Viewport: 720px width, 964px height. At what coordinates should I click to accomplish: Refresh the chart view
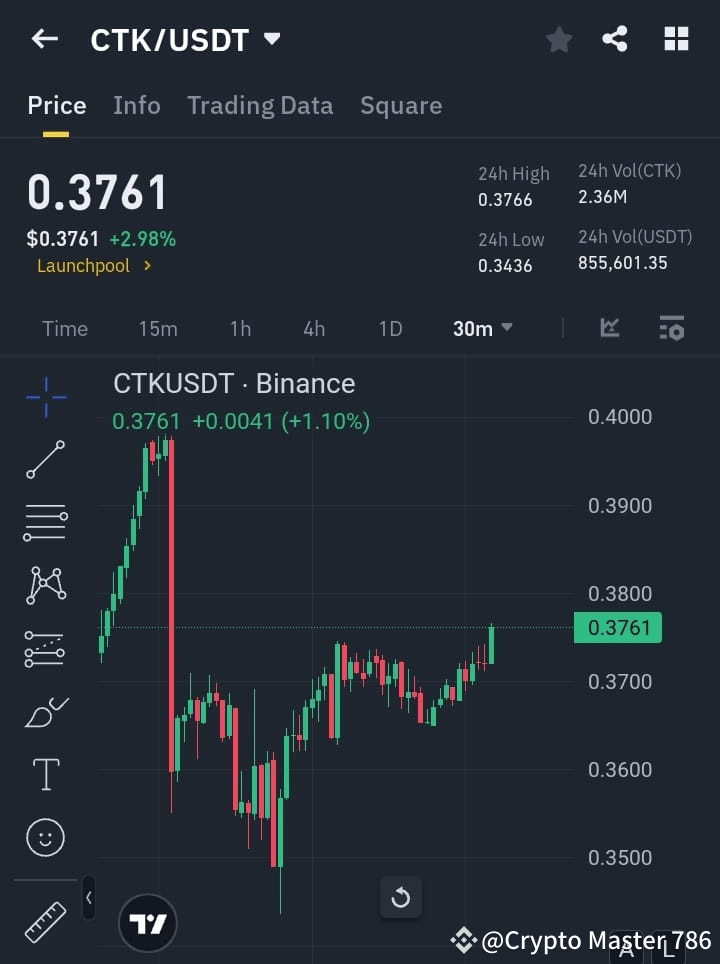pyautogui.click(x=401, y=897)
